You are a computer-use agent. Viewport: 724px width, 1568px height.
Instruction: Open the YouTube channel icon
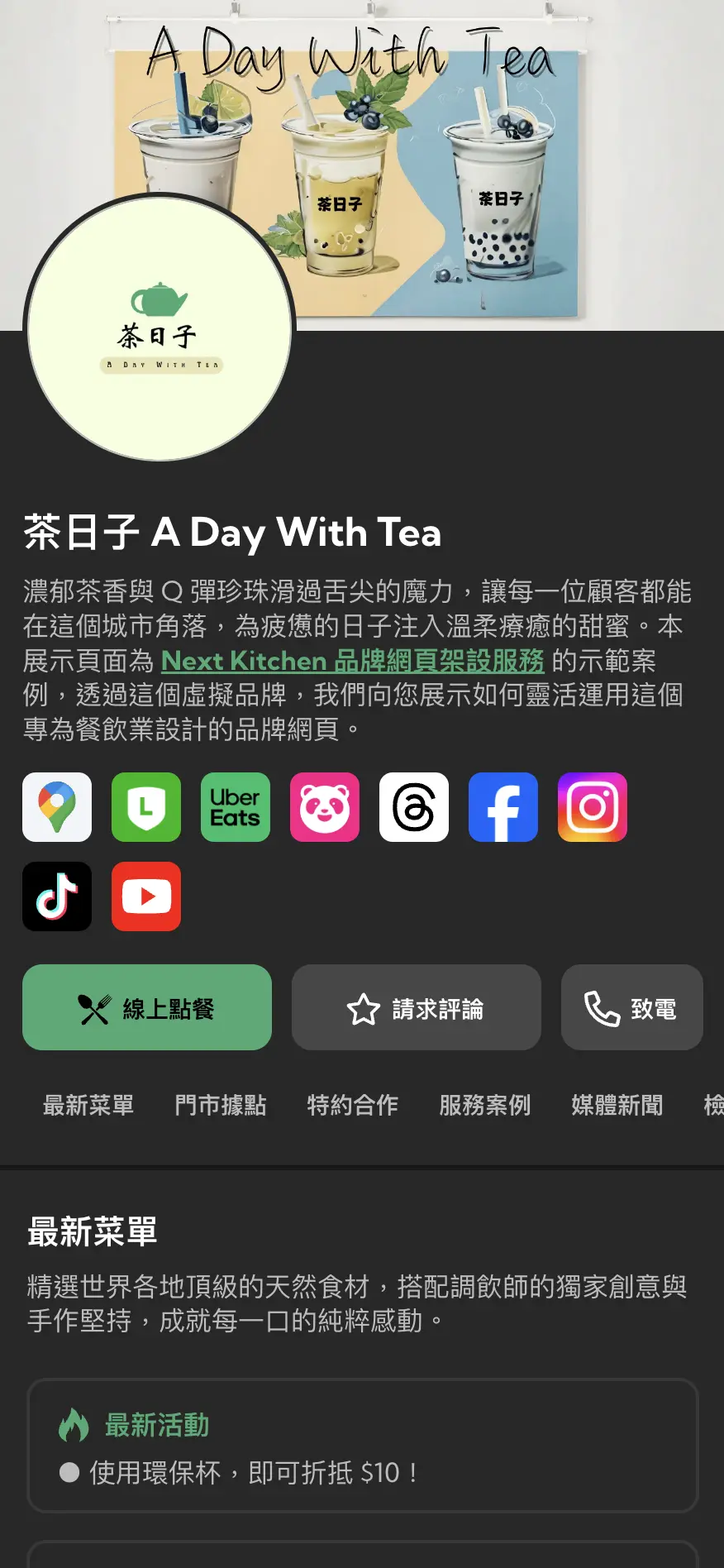click(146, 896)
